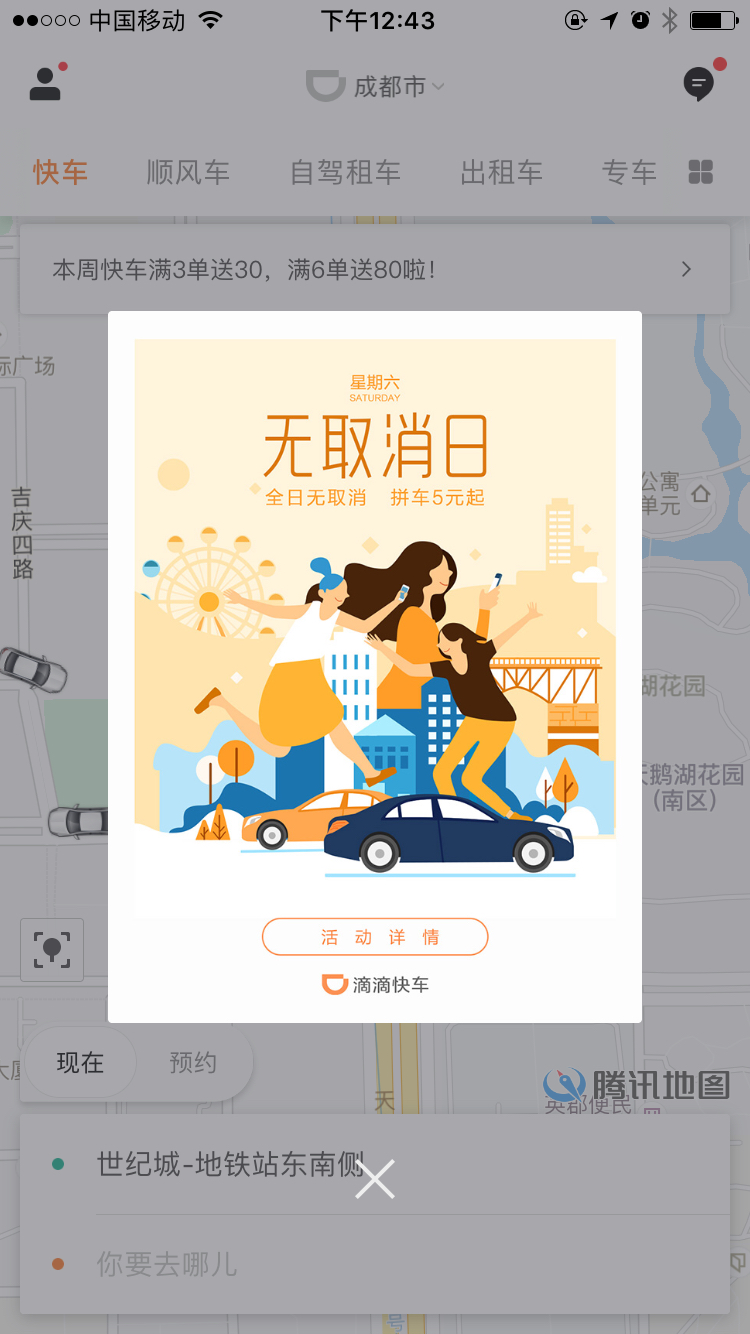The height and width of the screenshot is (1334, 750).
Task: Open the 无取消日 promo poster
Action: (375, 627)
